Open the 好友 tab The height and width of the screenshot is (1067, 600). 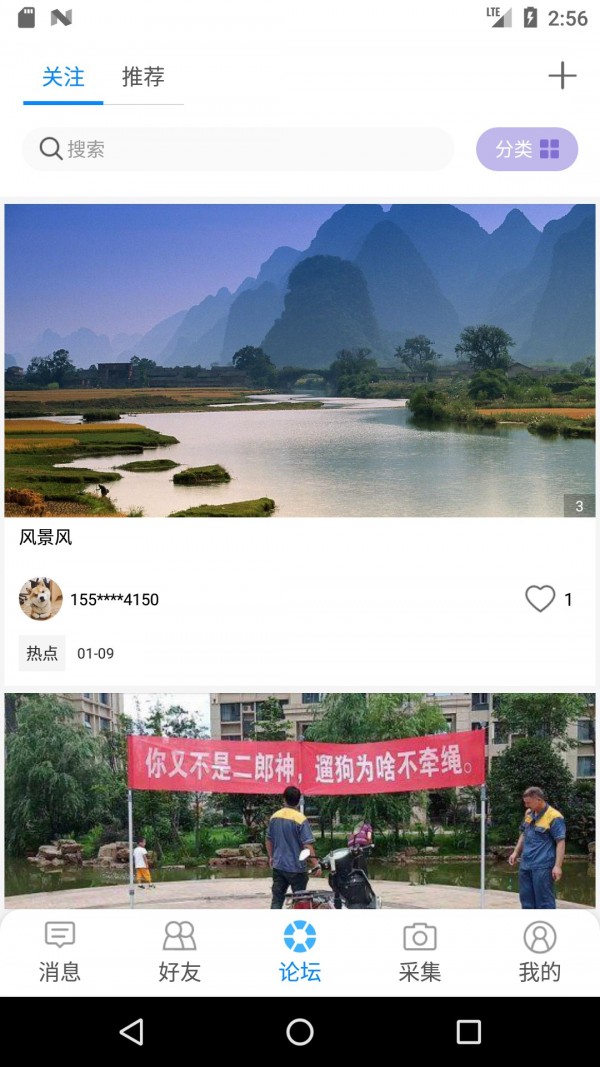coord(180,952)
